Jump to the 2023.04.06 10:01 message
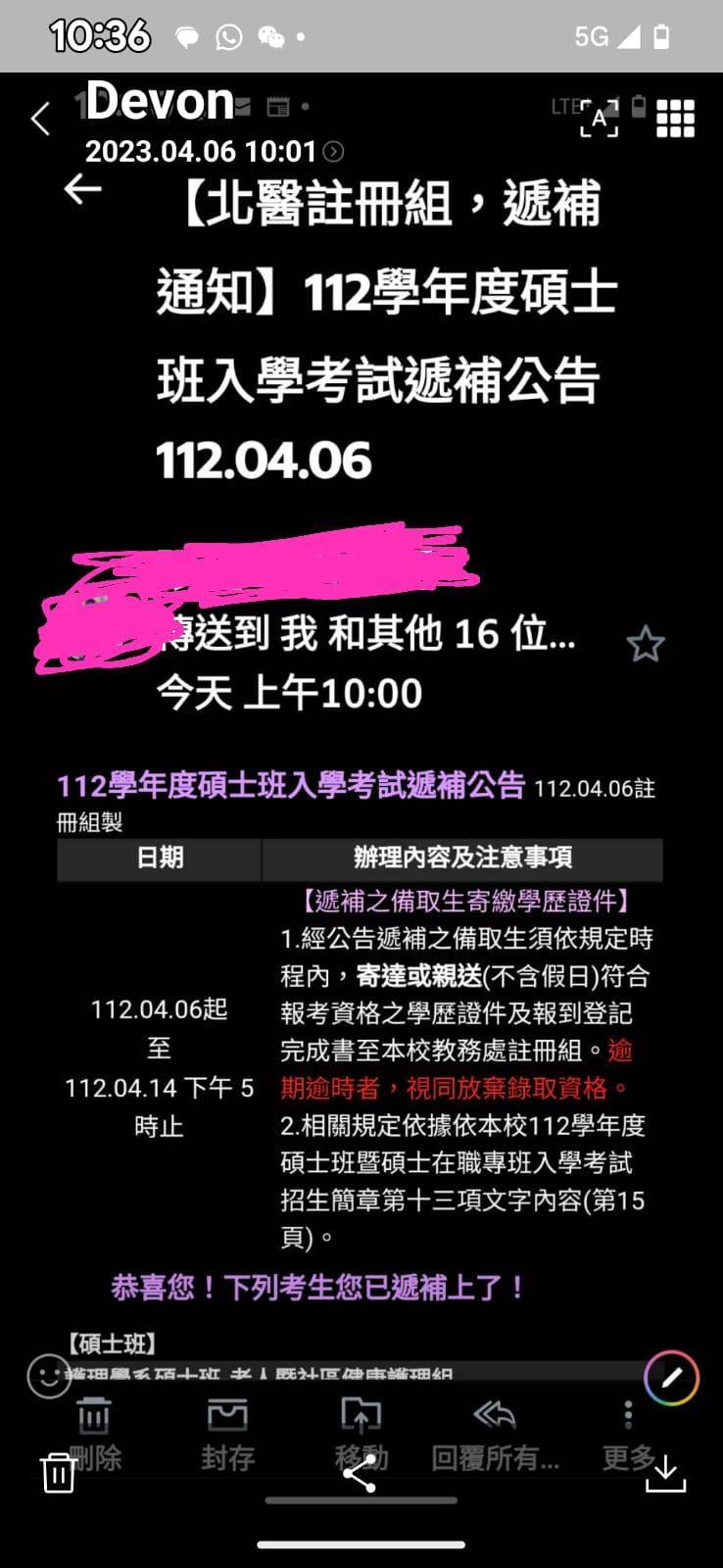The image size is (723, 1568). [333, 152]
